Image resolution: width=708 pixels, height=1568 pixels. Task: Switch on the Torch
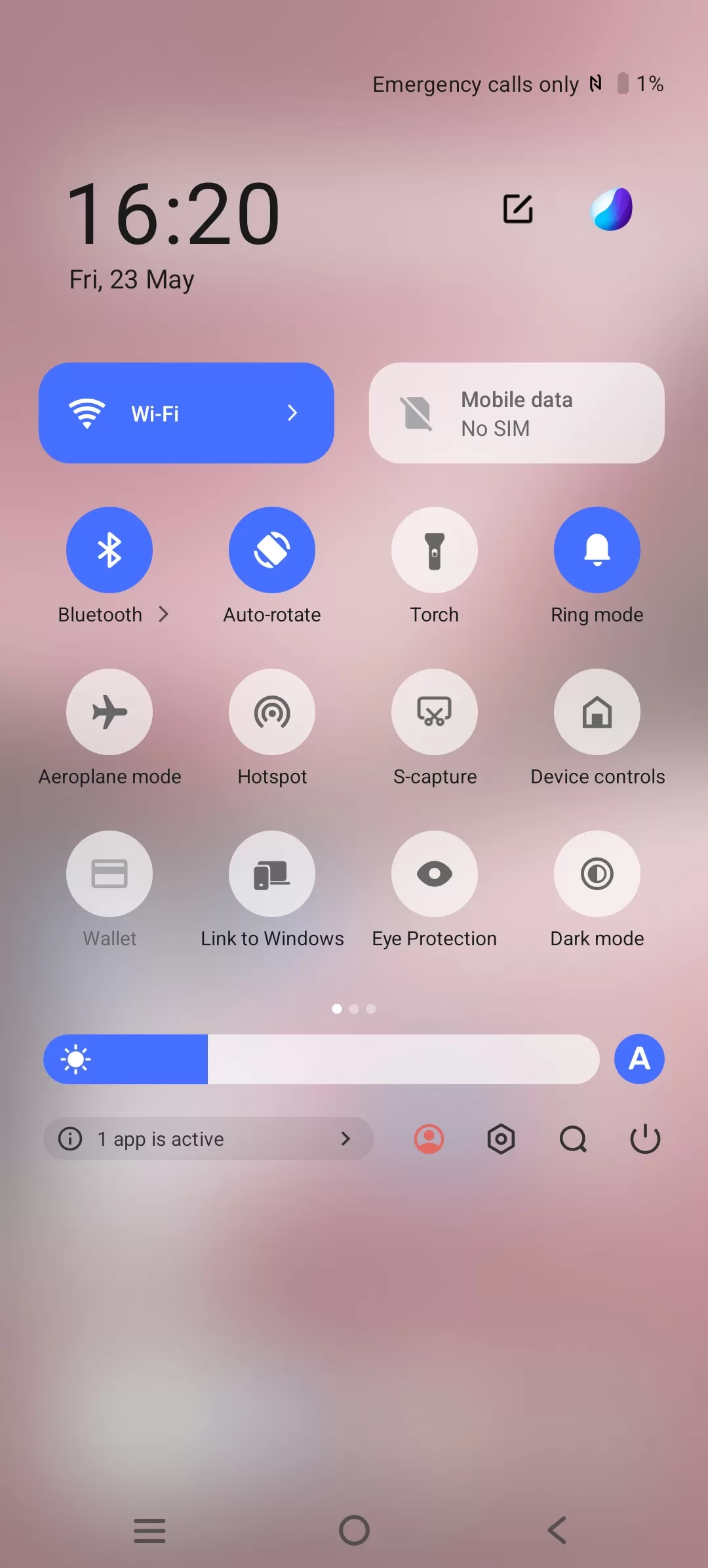click(x=435, y=550)
